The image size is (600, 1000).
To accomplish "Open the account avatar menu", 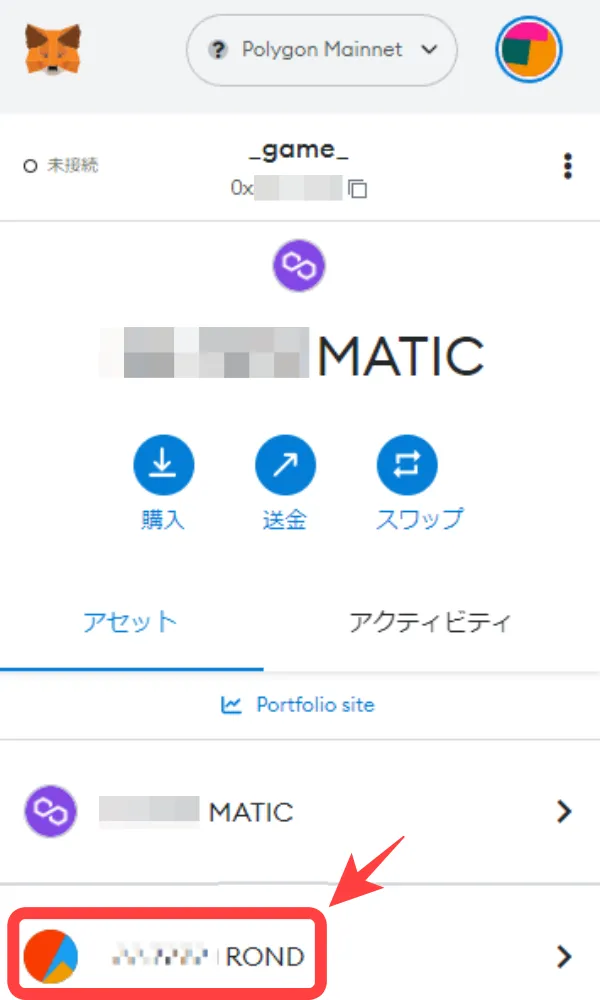I will pyautogui.click(x=529, y=50).
